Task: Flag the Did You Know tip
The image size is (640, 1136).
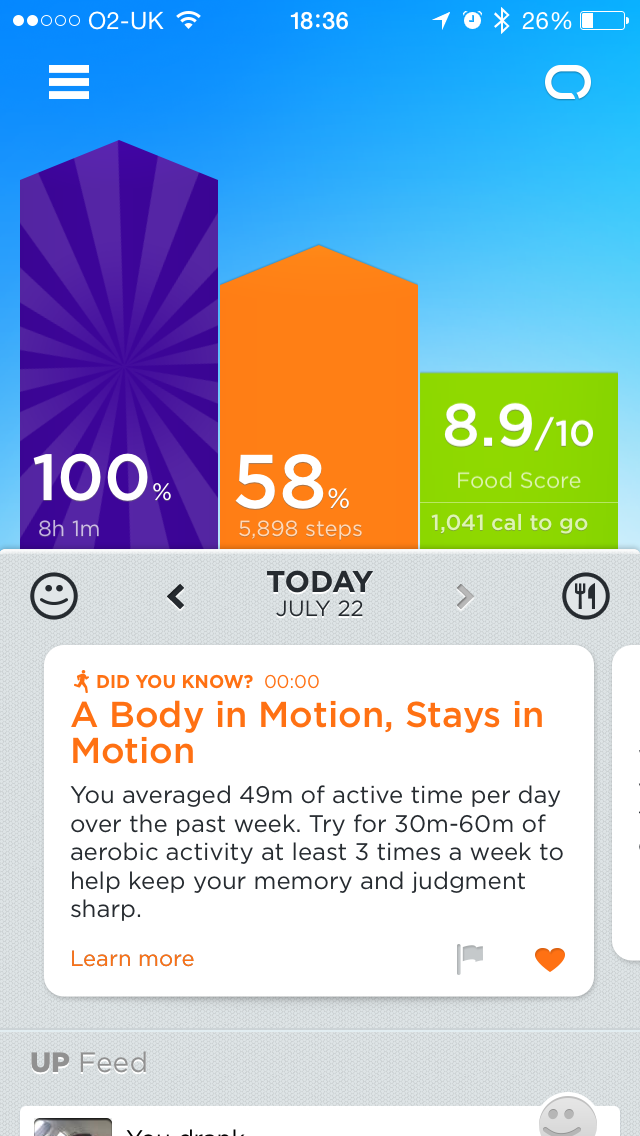Action: 469,958
